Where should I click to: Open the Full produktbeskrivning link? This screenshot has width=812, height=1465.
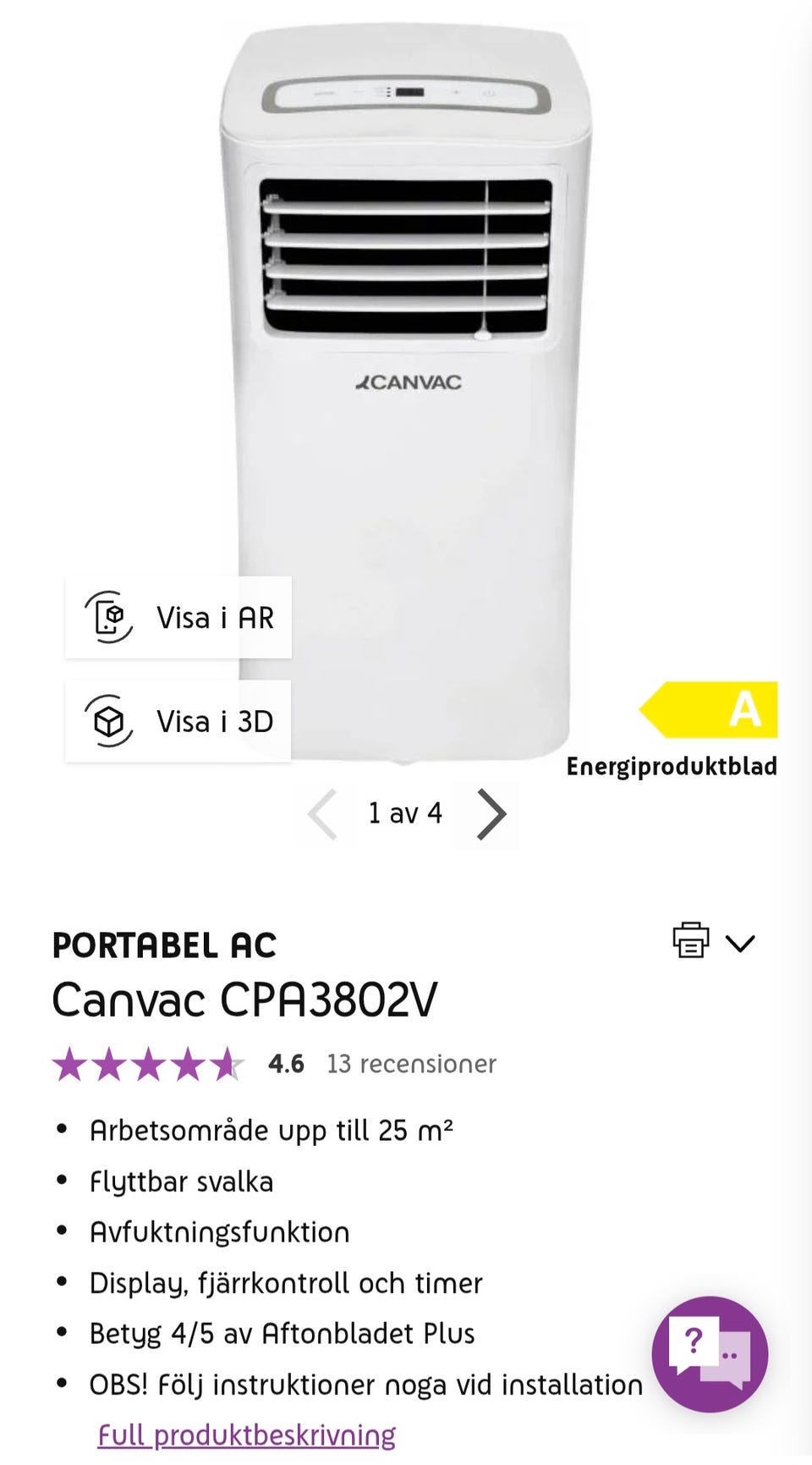click(x=247, y=1435)
